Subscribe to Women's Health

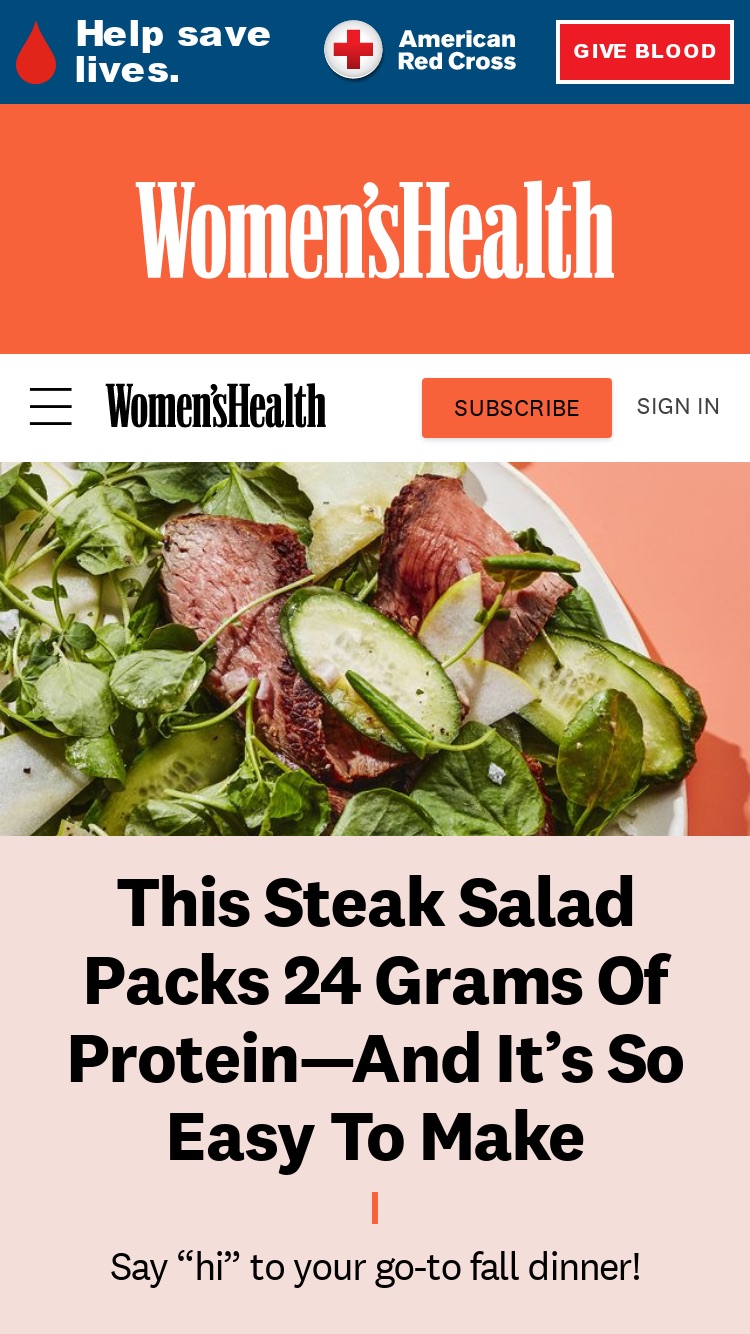click(517, 408)
